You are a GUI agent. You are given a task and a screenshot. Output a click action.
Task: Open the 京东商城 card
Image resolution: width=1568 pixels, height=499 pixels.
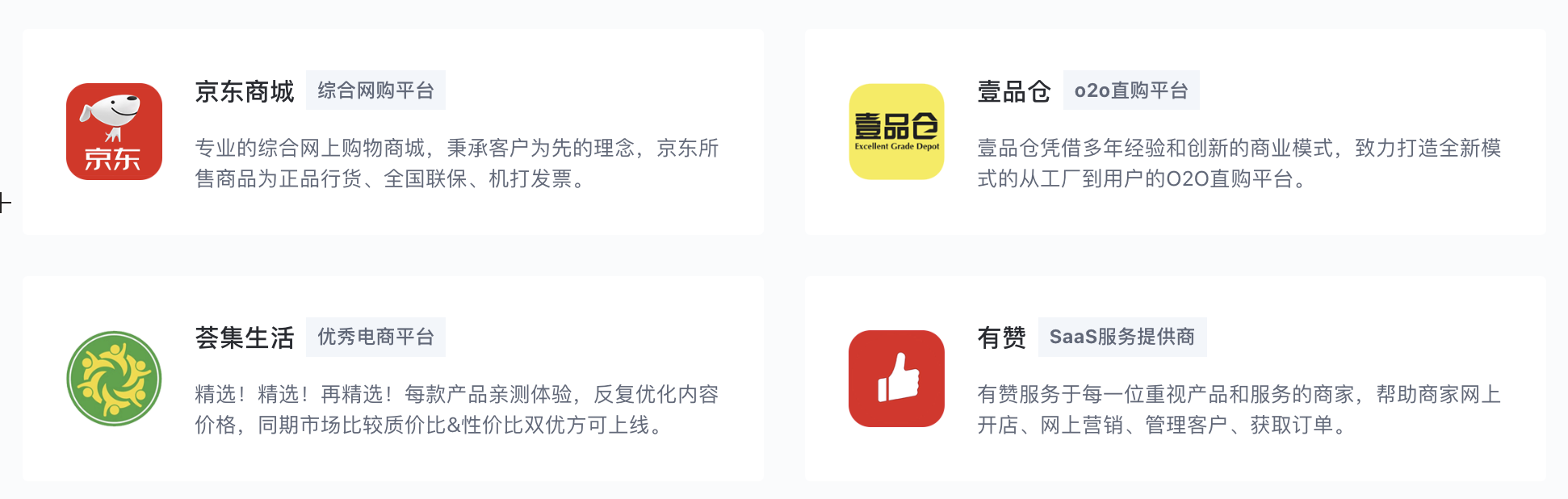393,132
